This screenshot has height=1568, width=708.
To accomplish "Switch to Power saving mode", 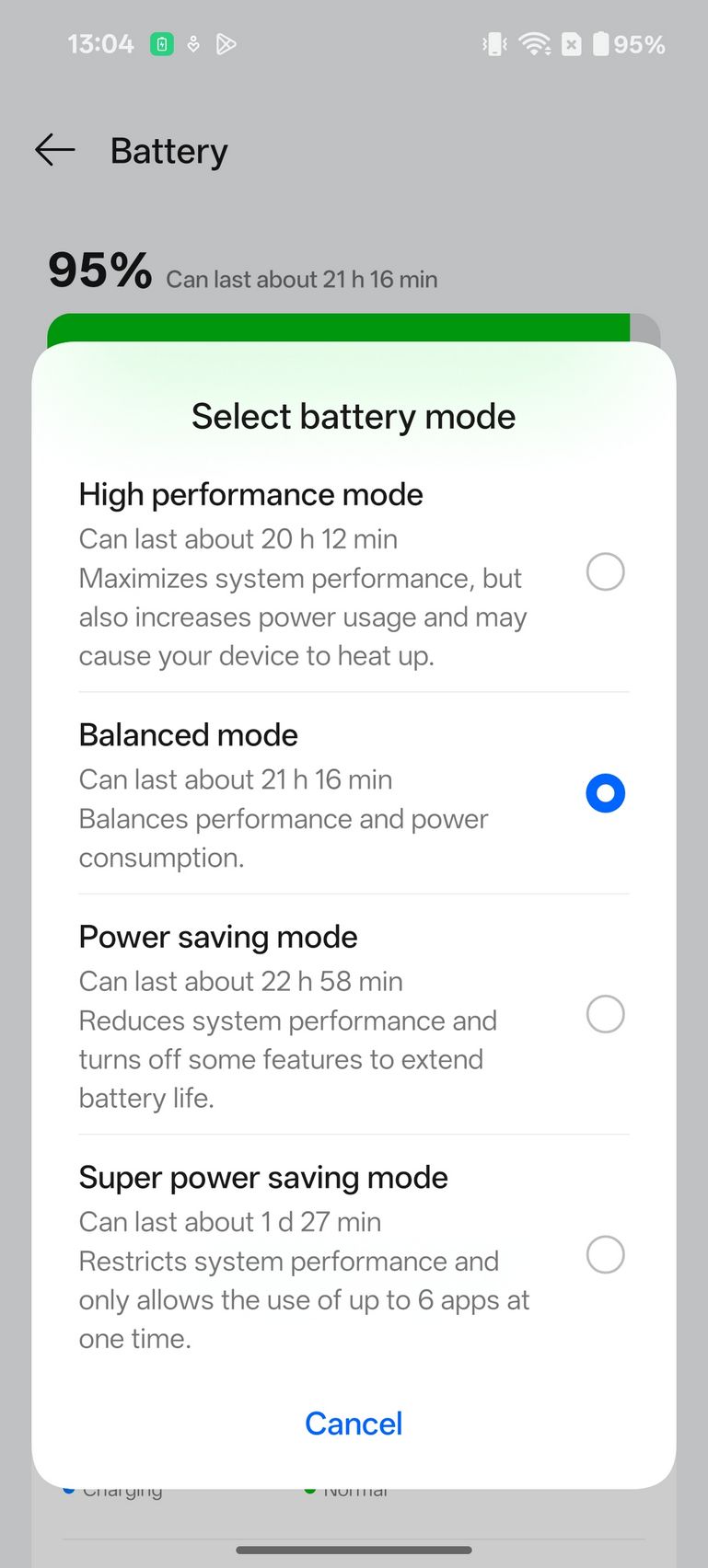I will click(354, 1015).
